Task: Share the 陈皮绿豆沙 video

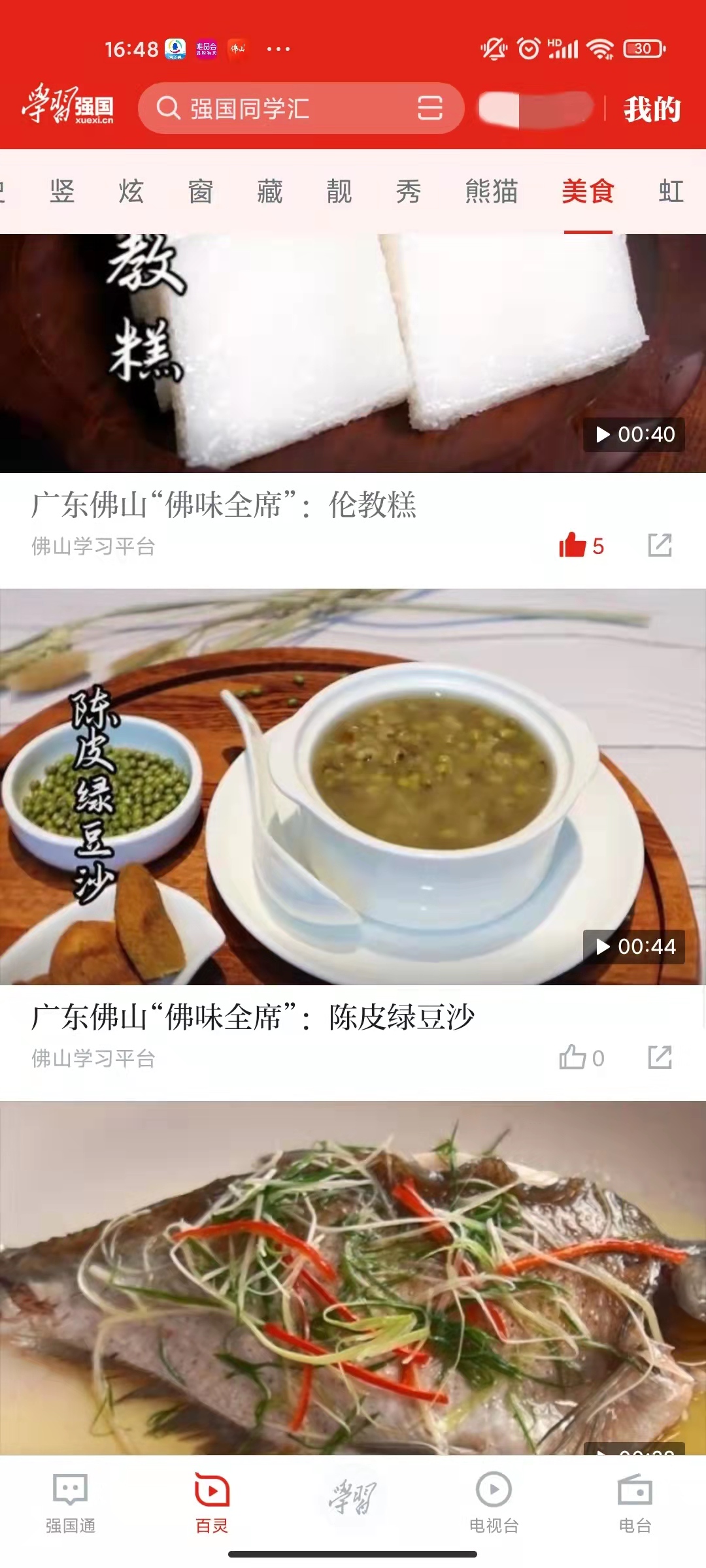Action: 660,1057
